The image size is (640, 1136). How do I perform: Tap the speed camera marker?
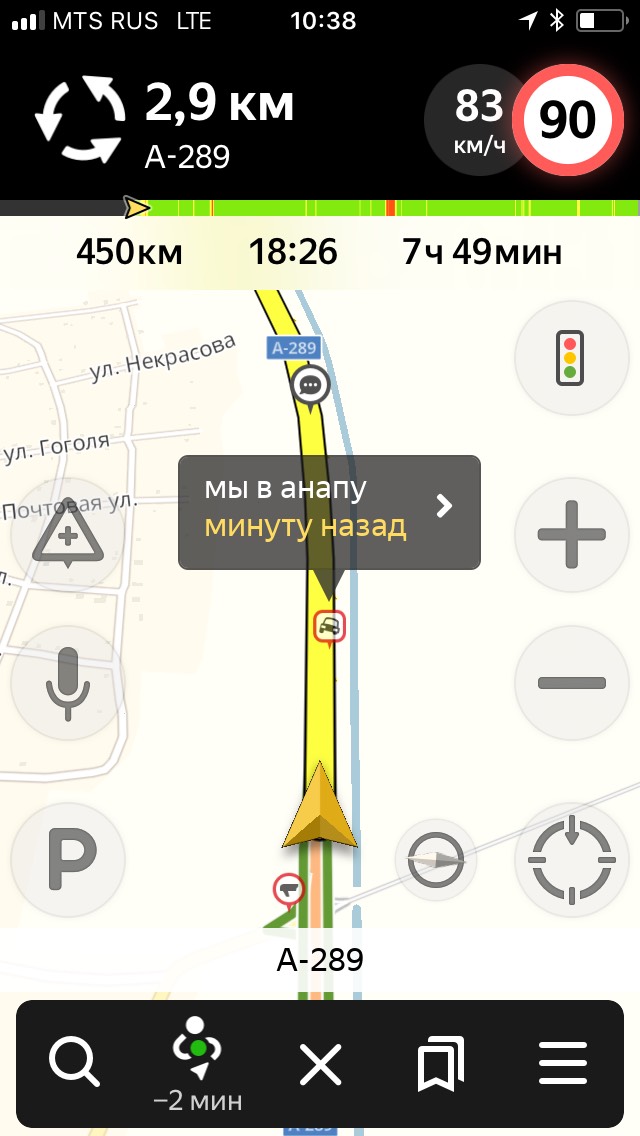coord(288,890)
